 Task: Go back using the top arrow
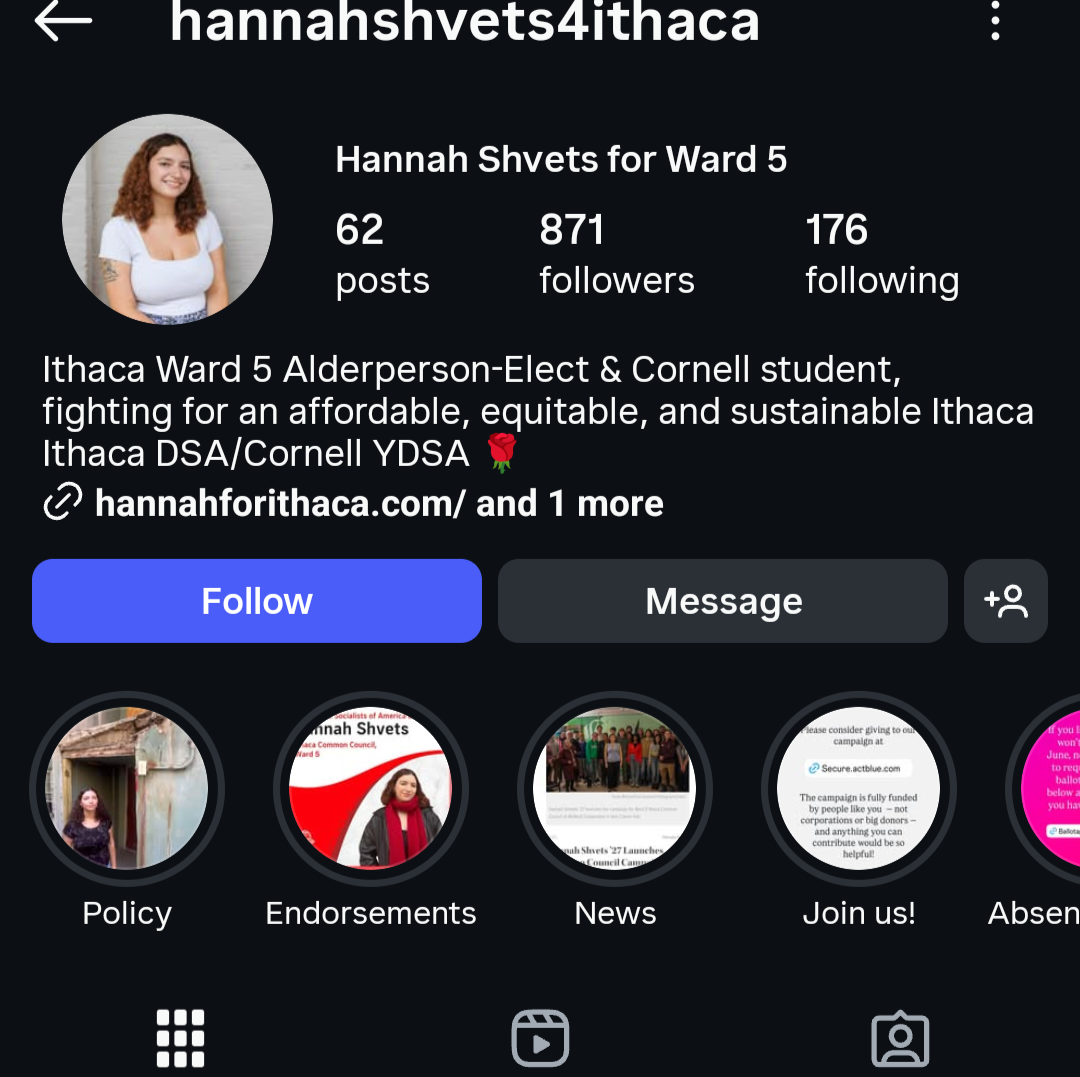click(x=63, y=22)
